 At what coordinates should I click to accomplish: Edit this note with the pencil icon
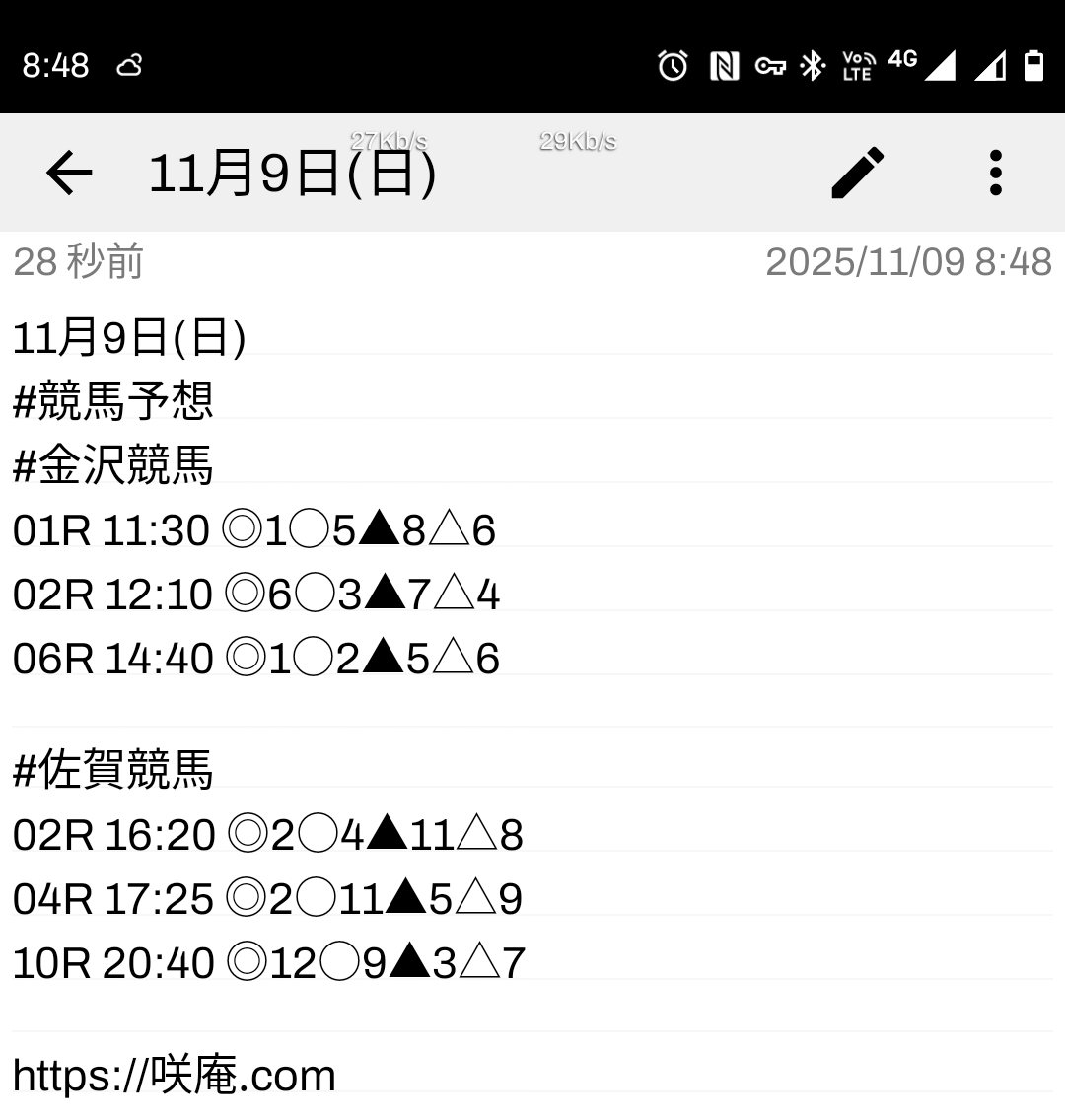[858, 174]
